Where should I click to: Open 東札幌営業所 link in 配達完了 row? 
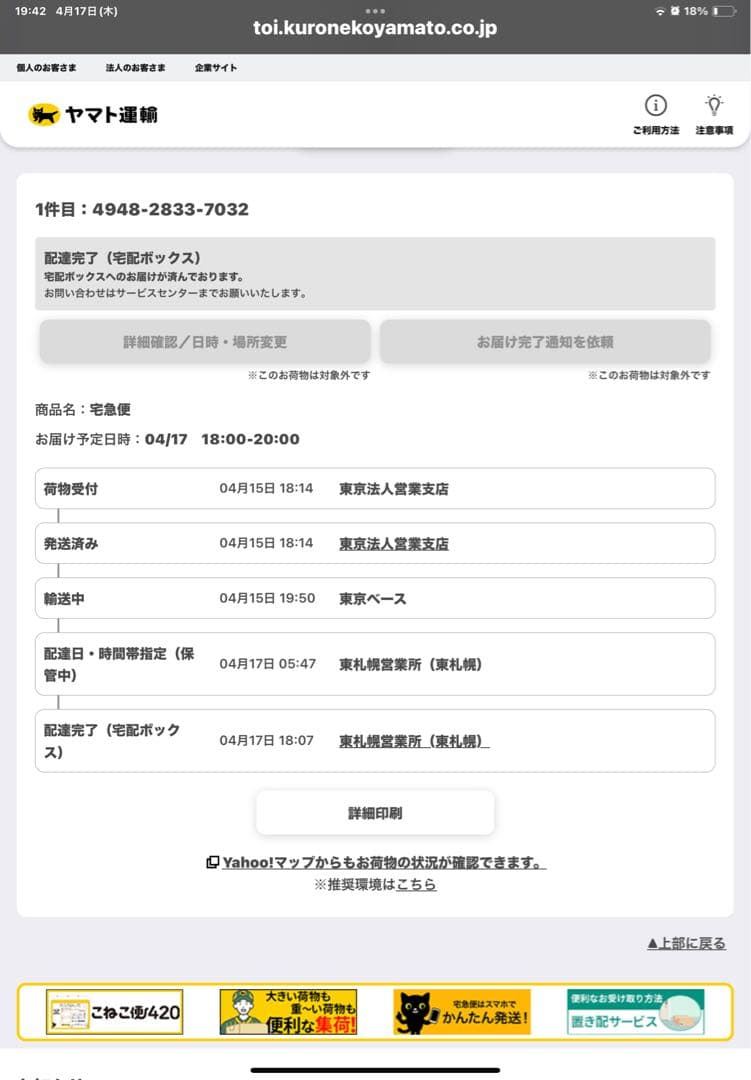[414, 741]
